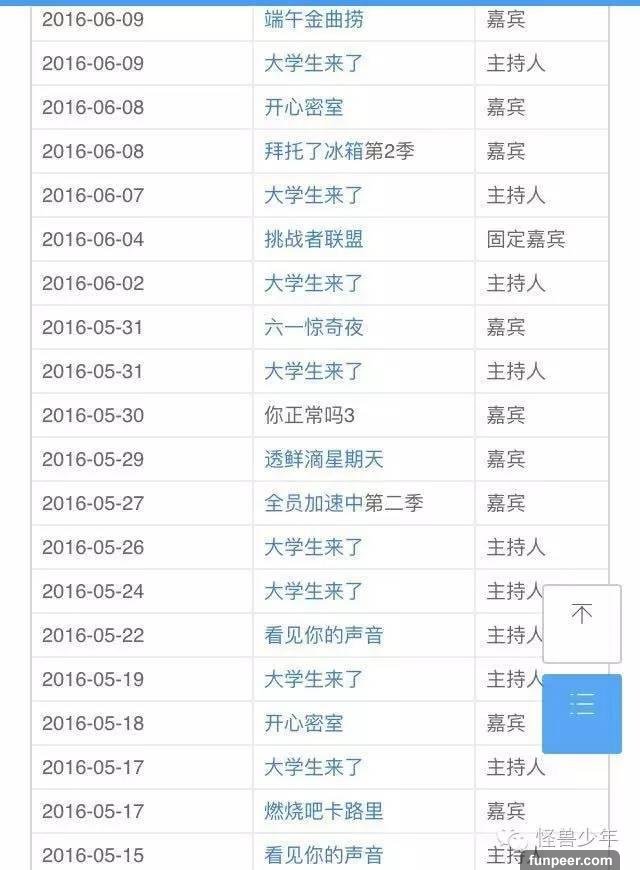Open the 拜托了冰箱第2季 show link
640x870 pixels.
[x=338, y=151]
